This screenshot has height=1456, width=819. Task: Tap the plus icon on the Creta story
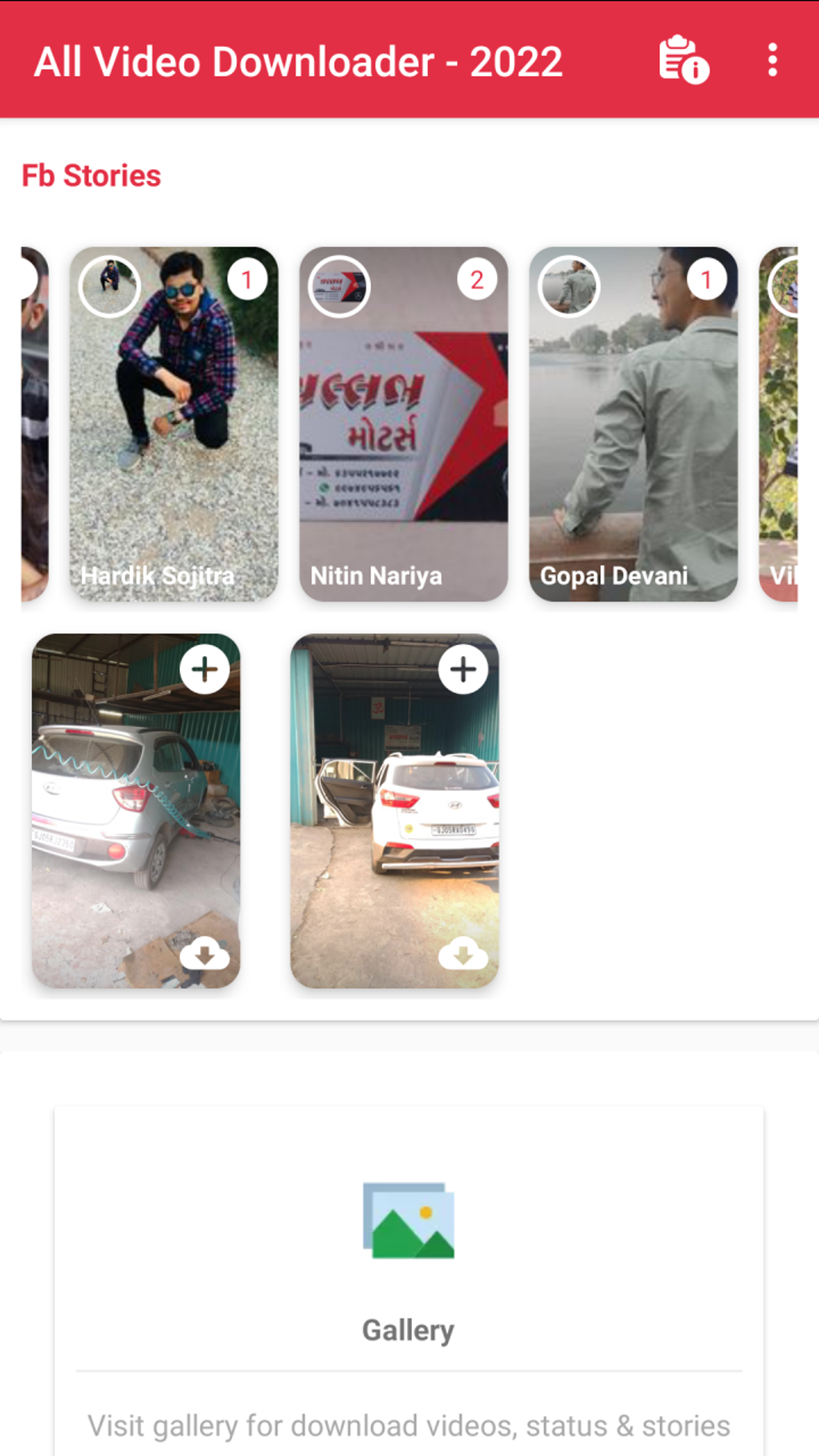point(463,668)
